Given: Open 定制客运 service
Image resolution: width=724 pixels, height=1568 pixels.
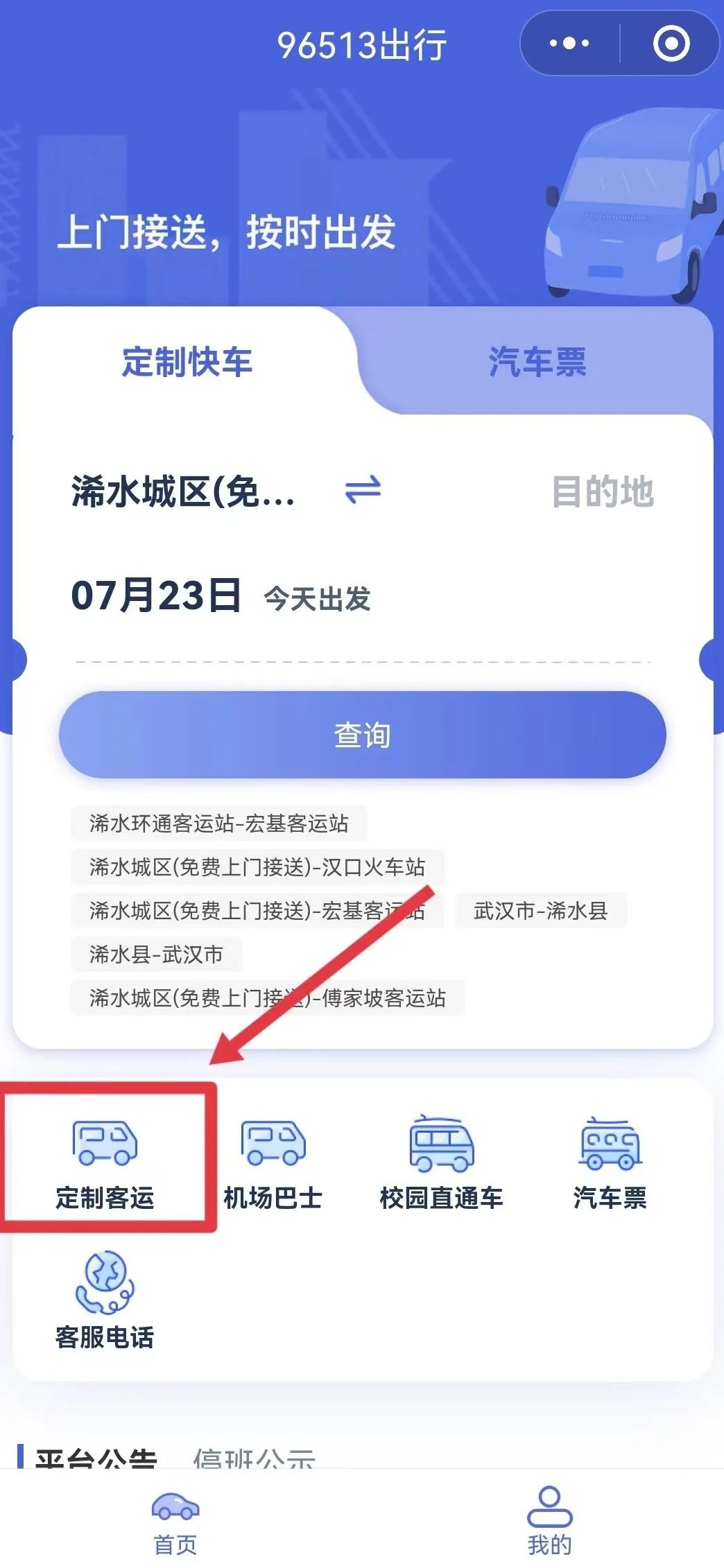Looking at the screenshot, I should tap(105, 1161).
